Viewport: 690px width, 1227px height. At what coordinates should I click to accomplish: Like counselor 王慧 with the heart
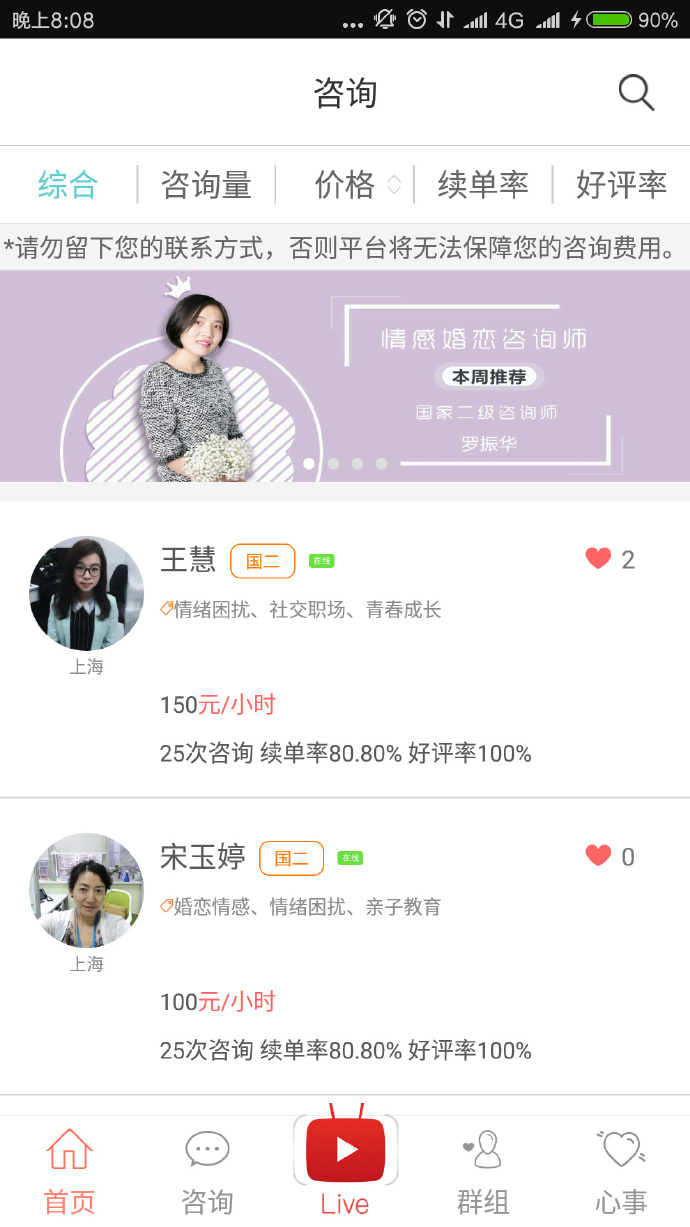pos(598,559)
